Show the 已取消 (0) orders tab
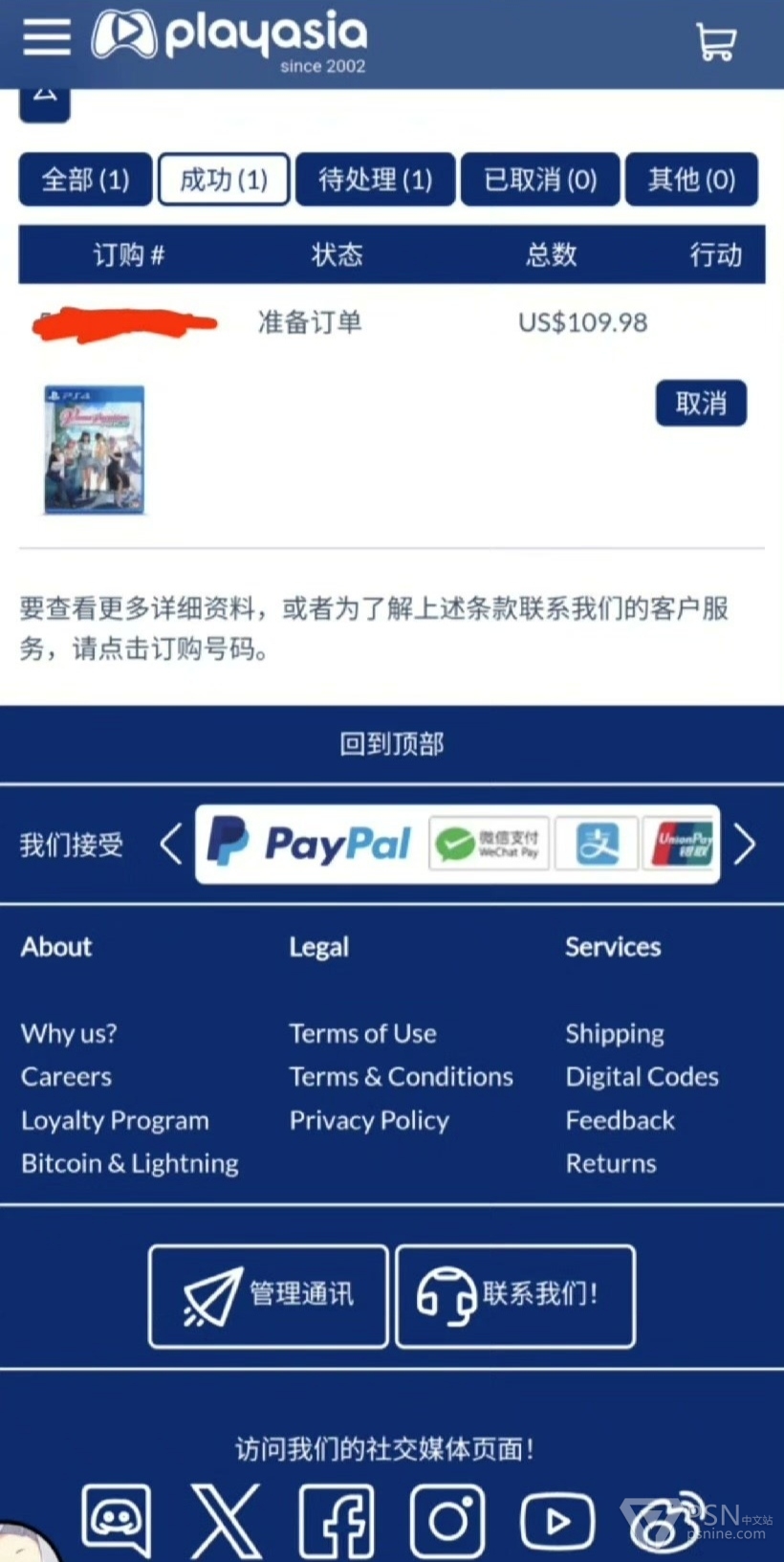 pos(540,180)
